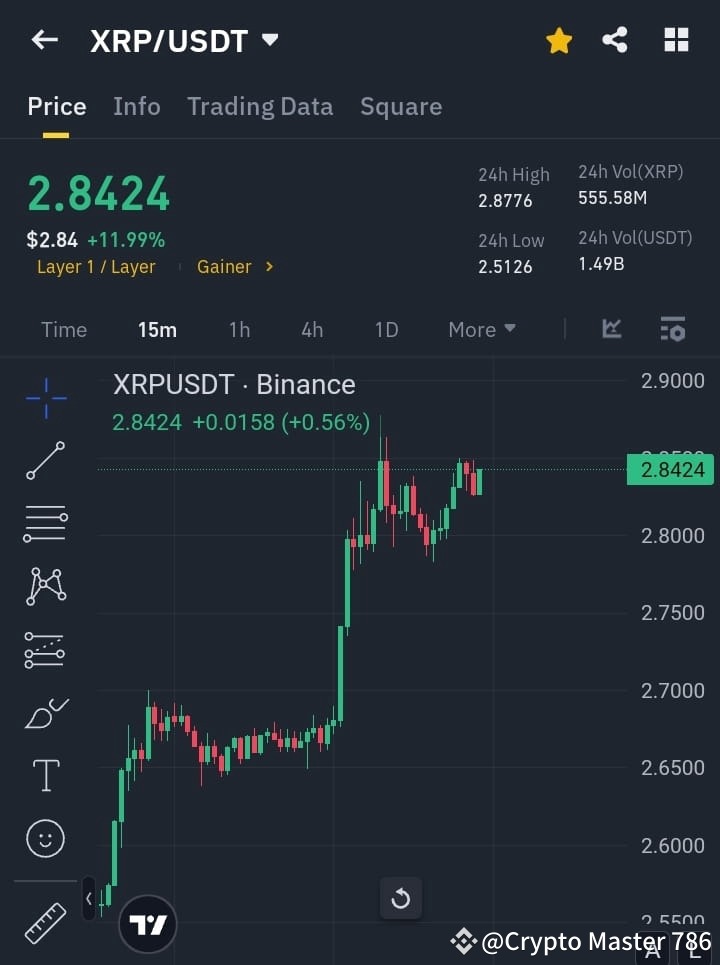Toggle the crosshair cursor mode
The image size is (720, 965).
point(45,398)
